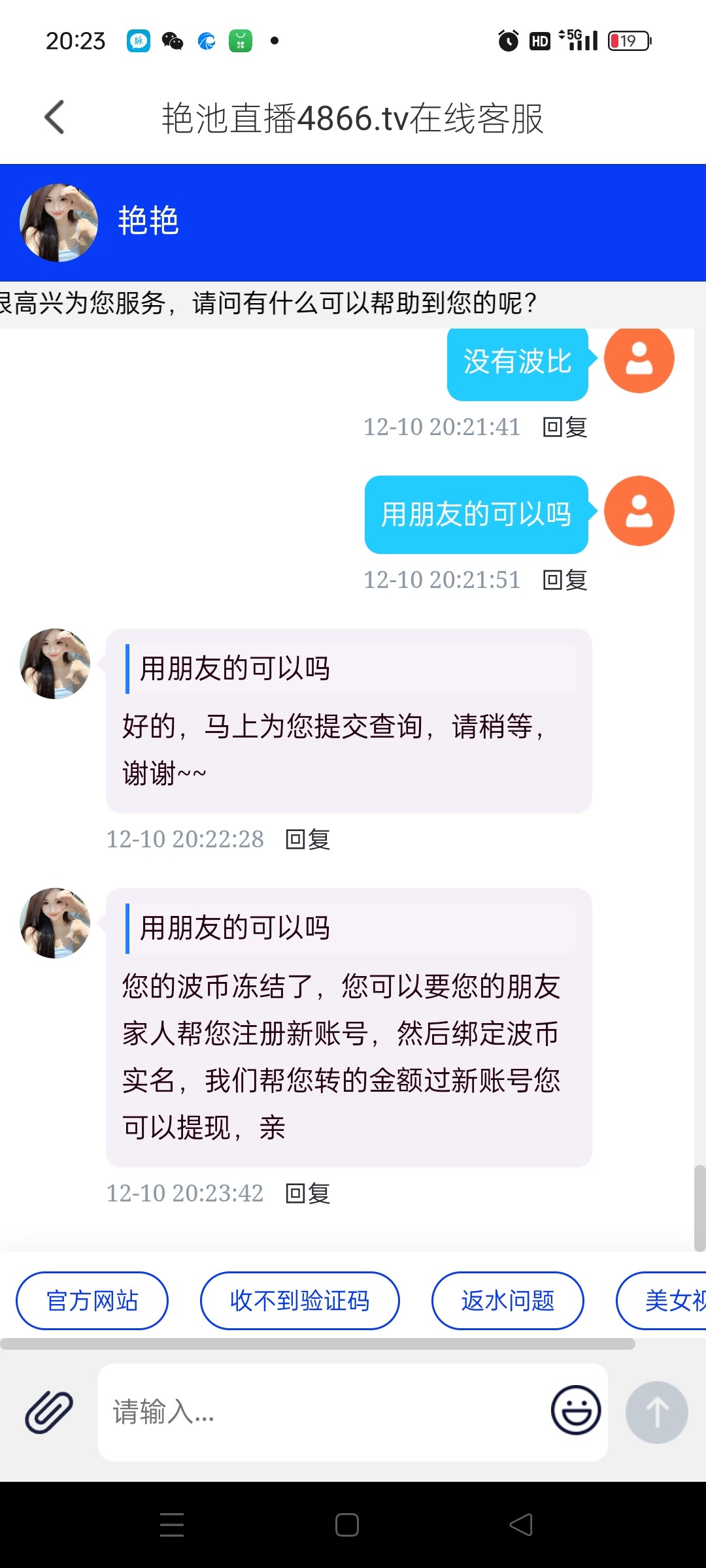Reply to the 20:22:28 agent message
Screen dimensions: 706x1568
click(x=308, y=840)
